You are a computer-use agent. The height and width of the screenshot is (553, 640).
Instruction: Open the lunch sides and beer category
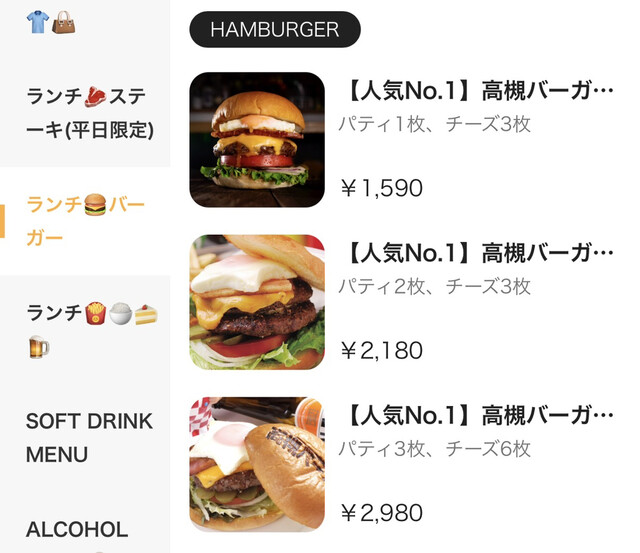pyautogui.click(x=90, y=329)
